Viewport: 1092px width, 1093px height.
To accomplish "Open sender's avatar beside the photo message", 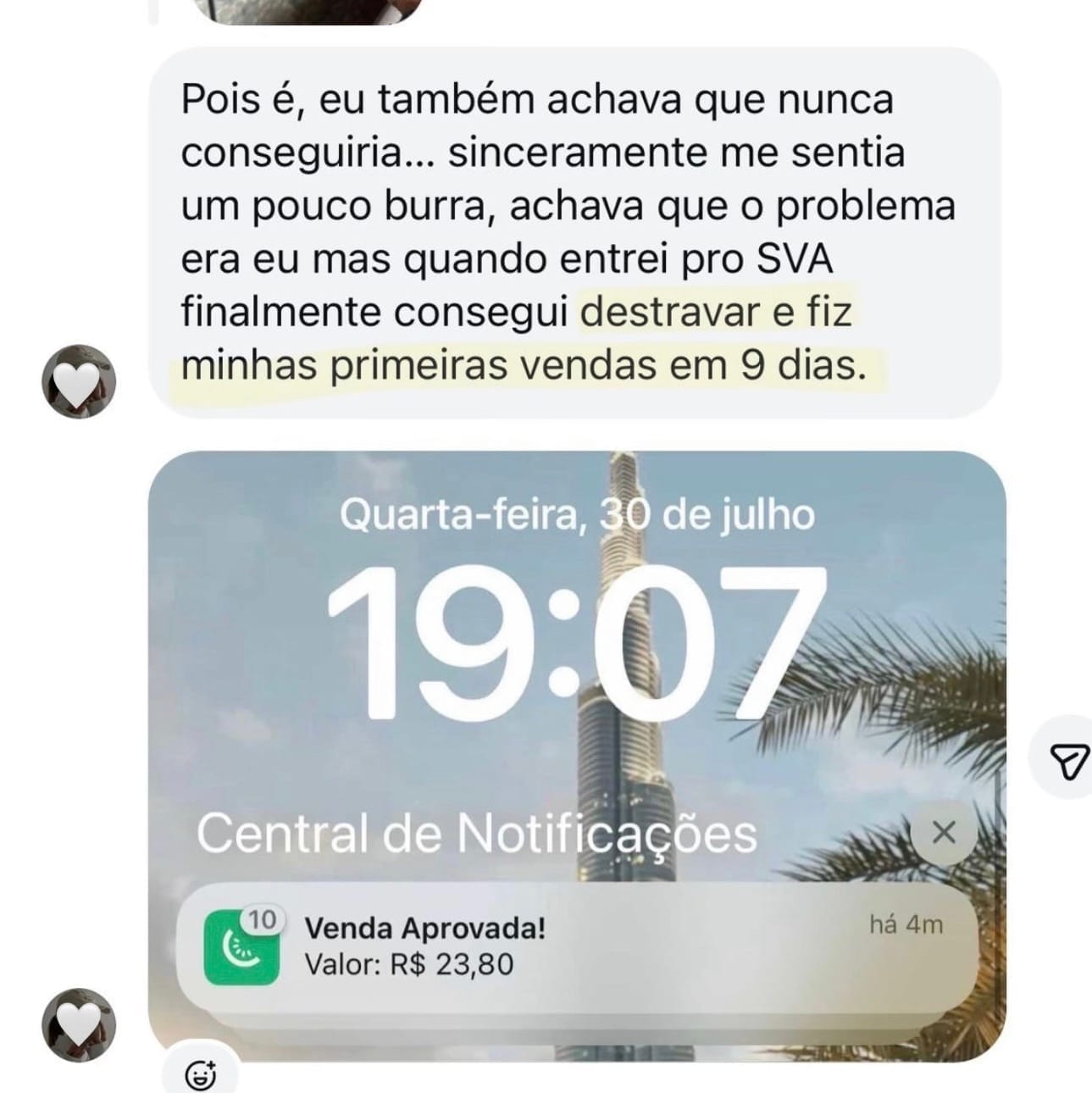I will 78,1024.
